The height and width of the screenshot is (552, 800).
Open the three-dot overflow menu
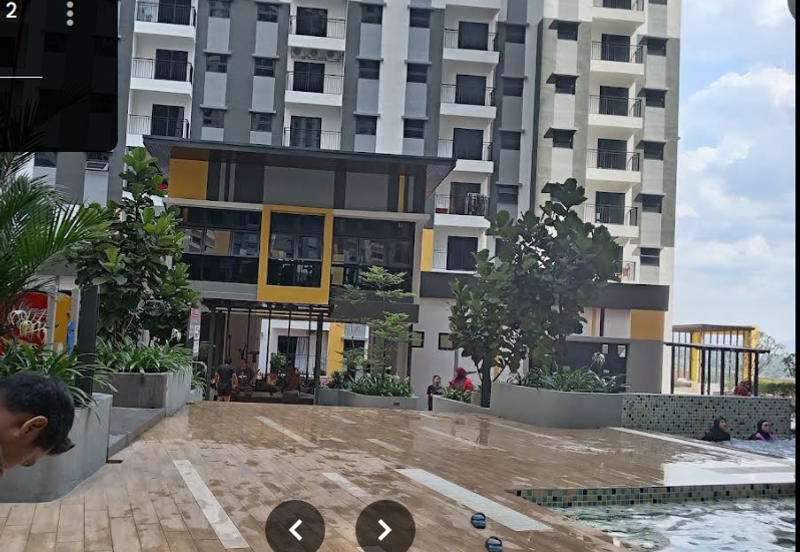[70, 13]
